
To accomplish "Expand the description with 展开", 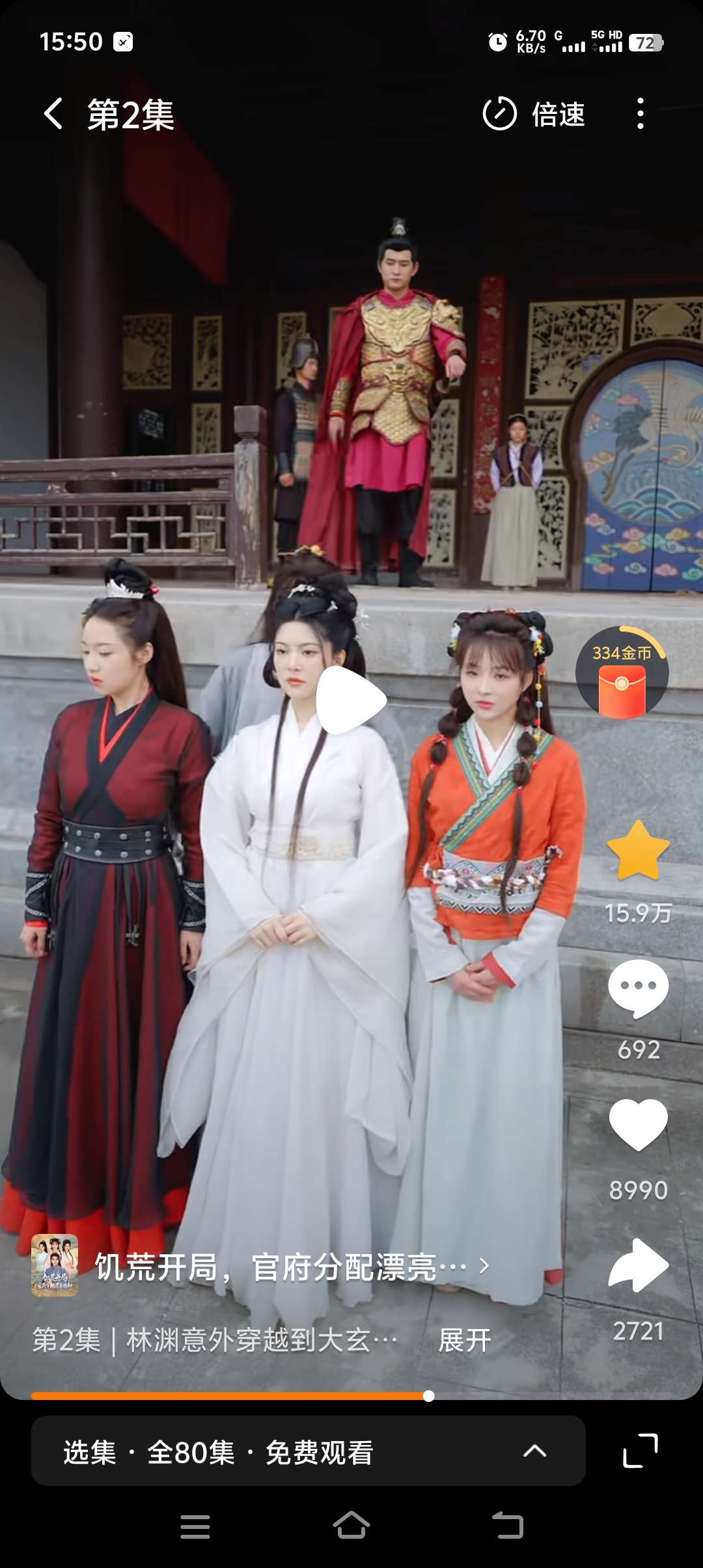I will point(464,1340).
